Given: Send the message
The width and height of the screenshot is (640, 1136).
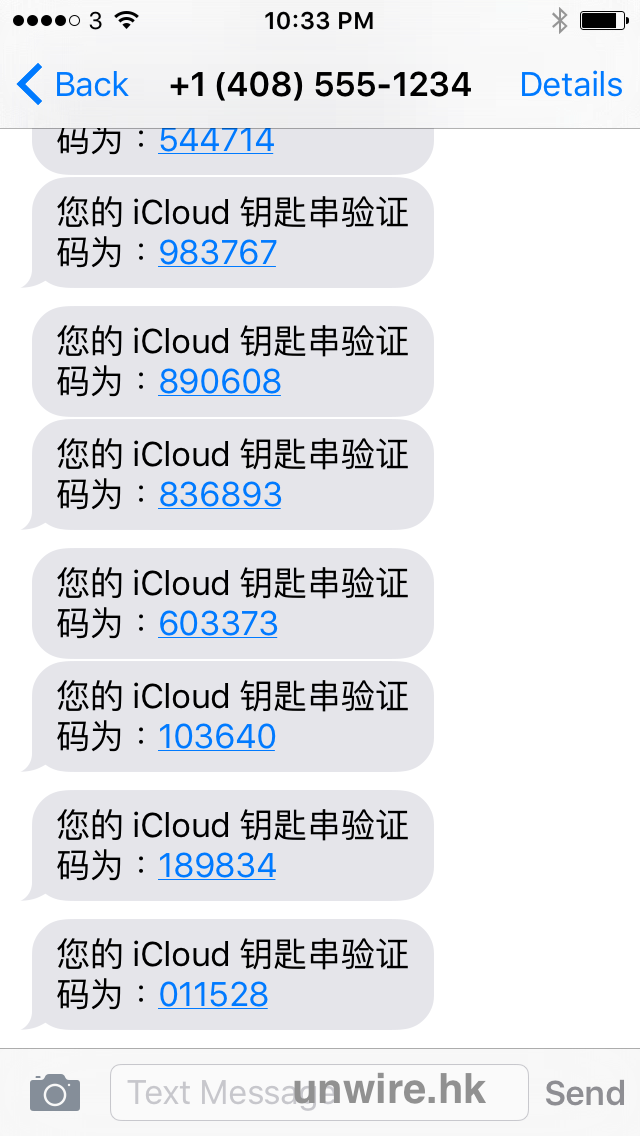Looking at the screenshot, I should point(584,1093).
